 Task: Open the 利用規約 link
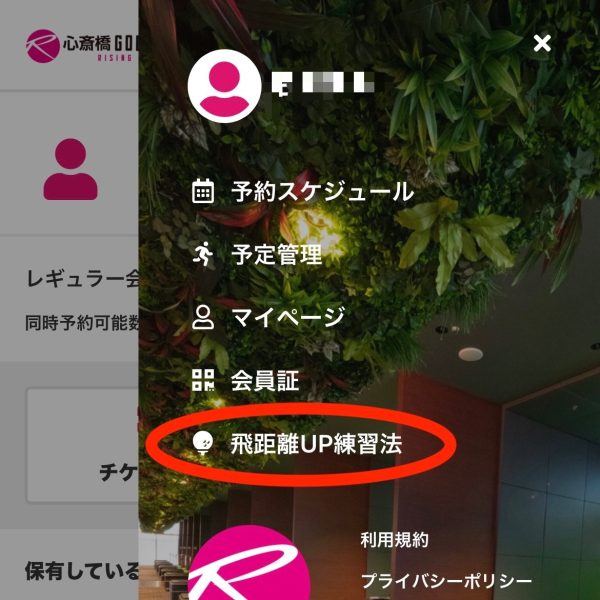click(x=394, y=540)
